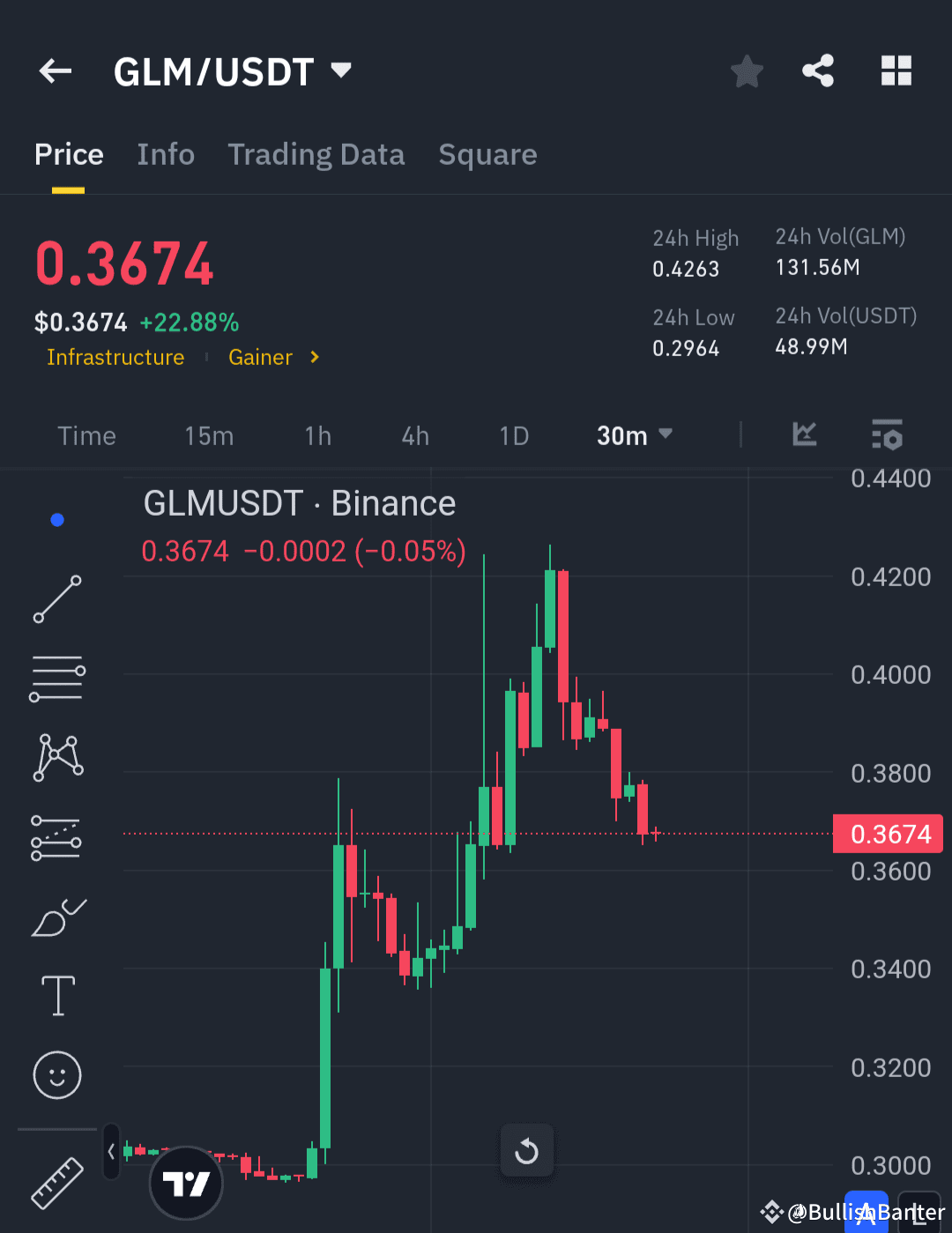The height and width of the screenshot is (1233, 952).
Task: Open the chart type selector icon
Action: [804, 435]
